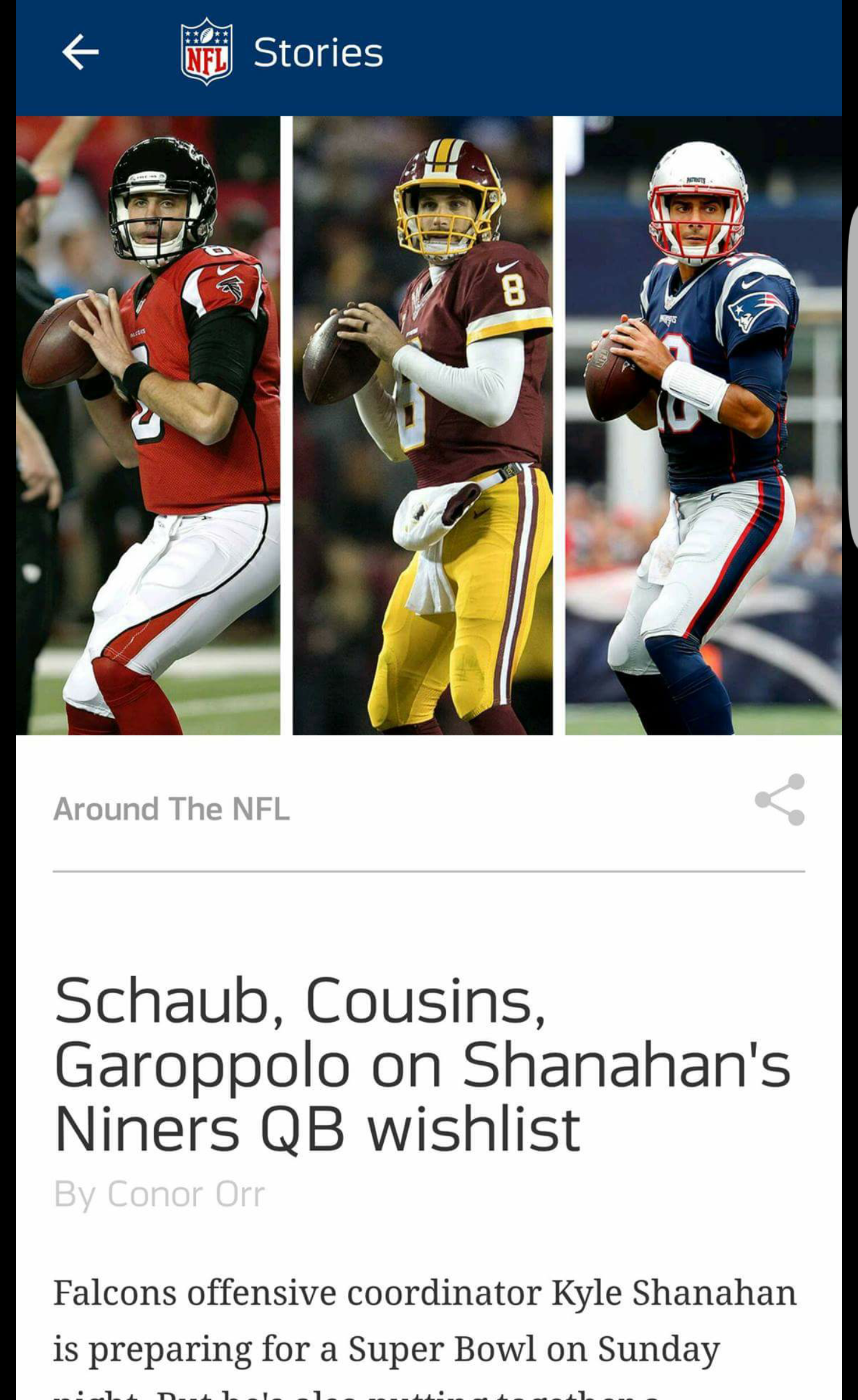Share this Niners QB wishlist story
Screen dimensions: 858x1400
point(779,800)
